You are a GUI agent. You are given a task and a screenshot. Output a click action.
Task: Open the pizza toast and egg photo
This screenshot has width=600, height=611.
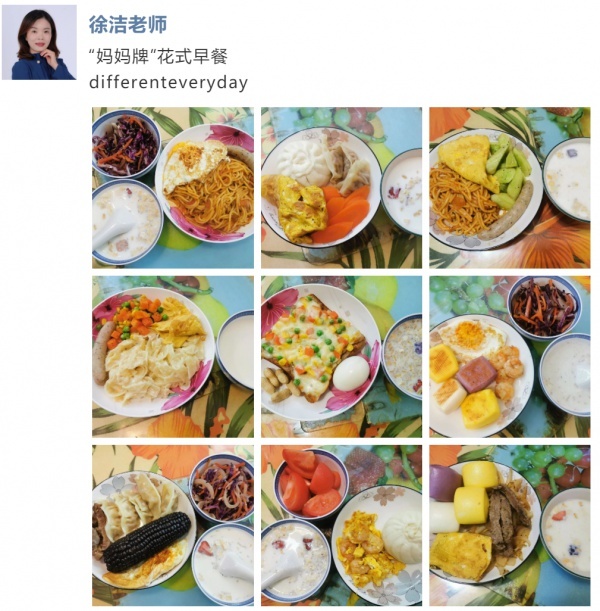[341, 357]
